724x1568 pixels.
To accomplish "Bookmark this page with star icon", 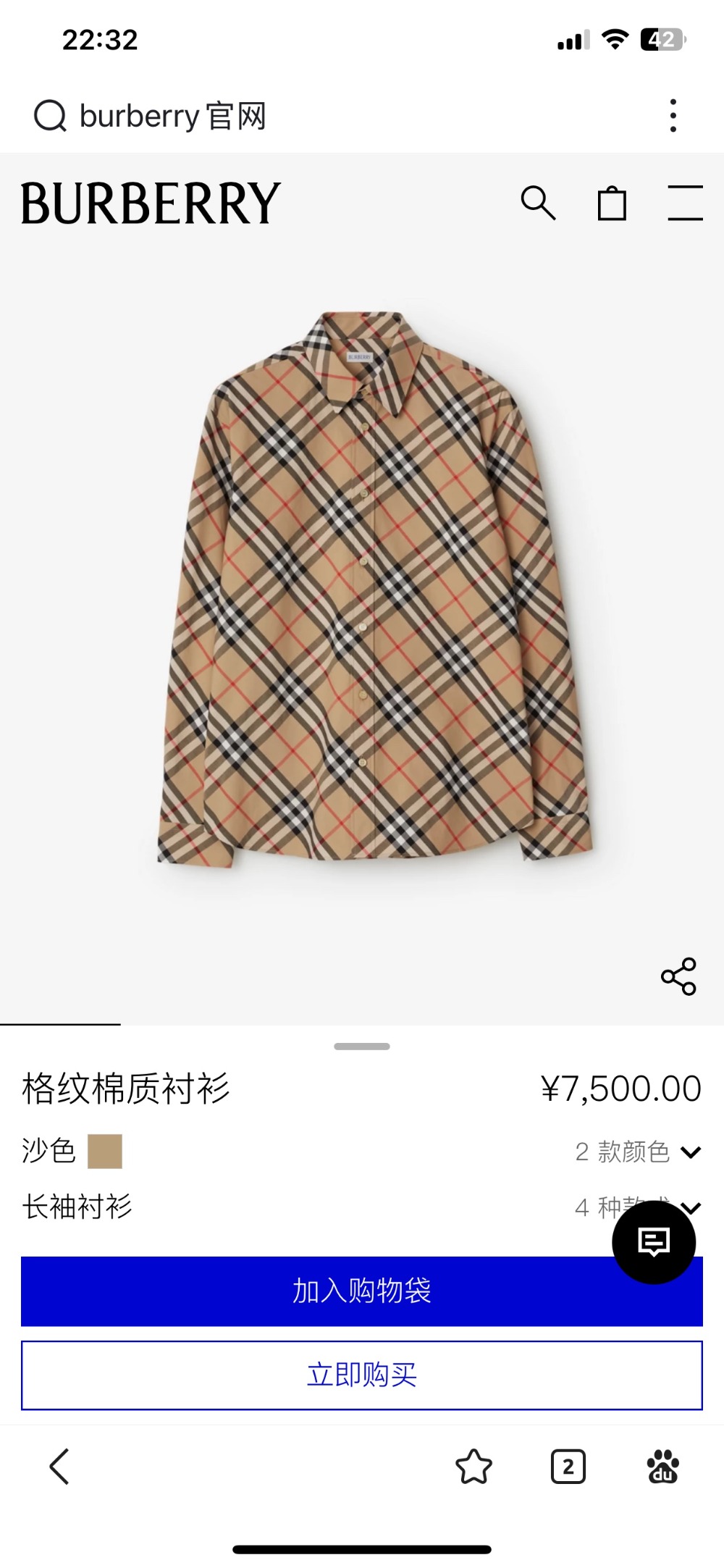I will pyautogui.click(x=473, y=1467).
